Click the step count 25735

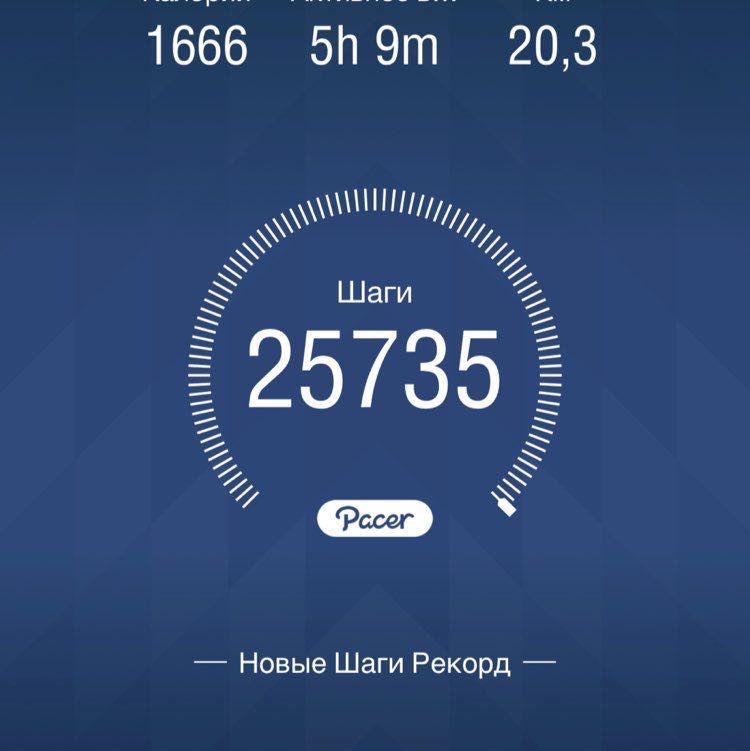375,363
